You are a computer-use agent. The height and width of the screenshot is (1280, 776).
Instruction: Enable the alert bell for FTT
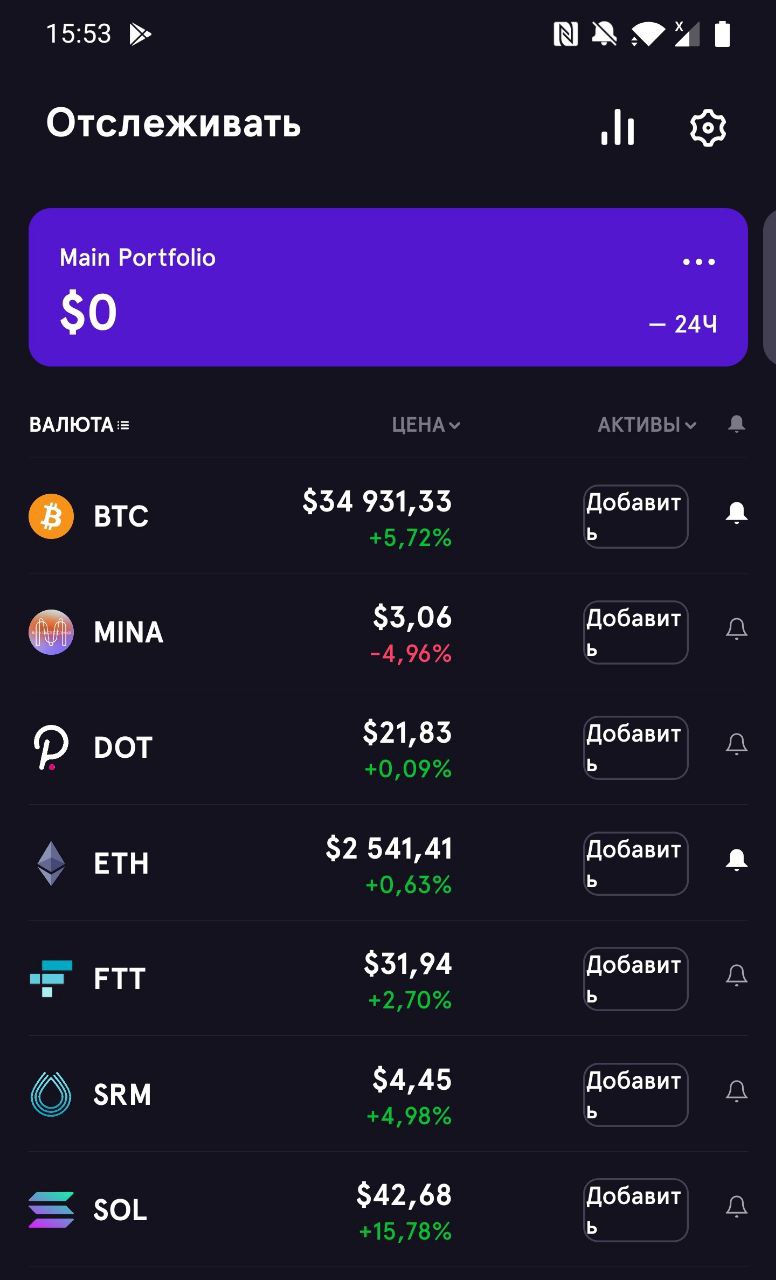pos(736,976)
